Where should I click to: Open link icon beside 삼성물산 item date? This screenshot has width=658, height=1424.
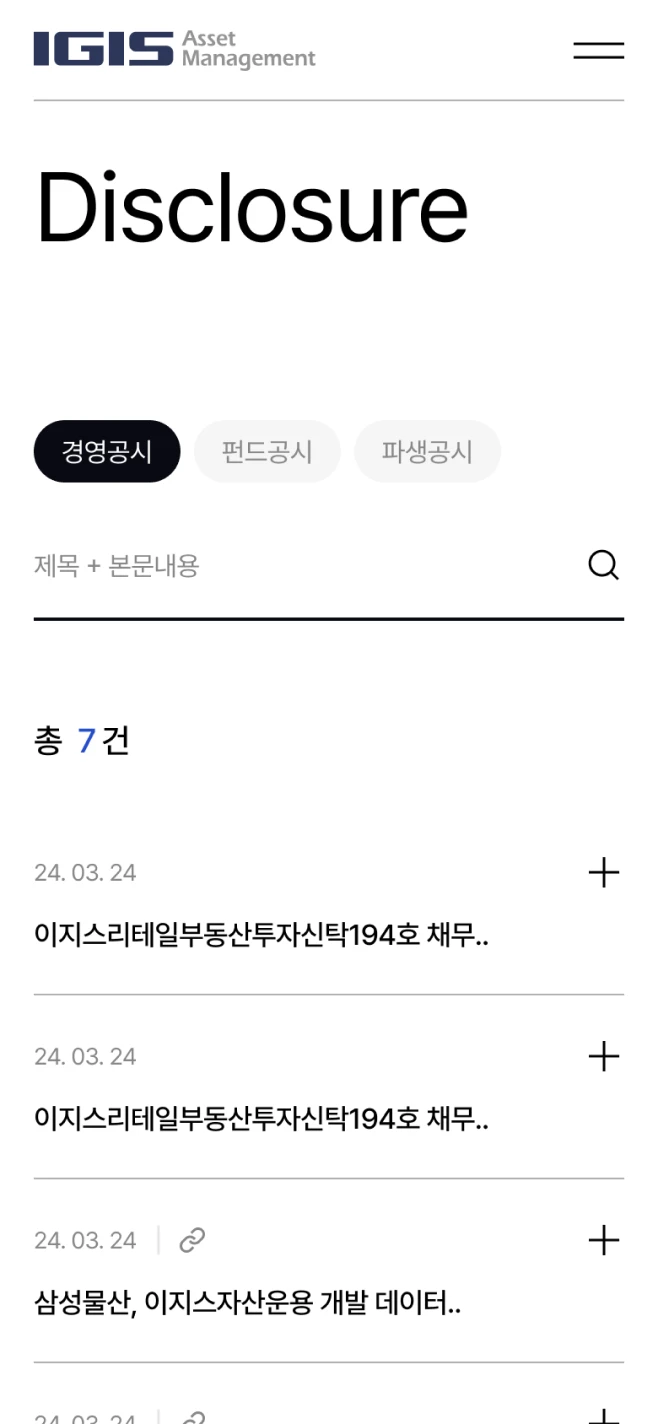[x=192, y=1241]
